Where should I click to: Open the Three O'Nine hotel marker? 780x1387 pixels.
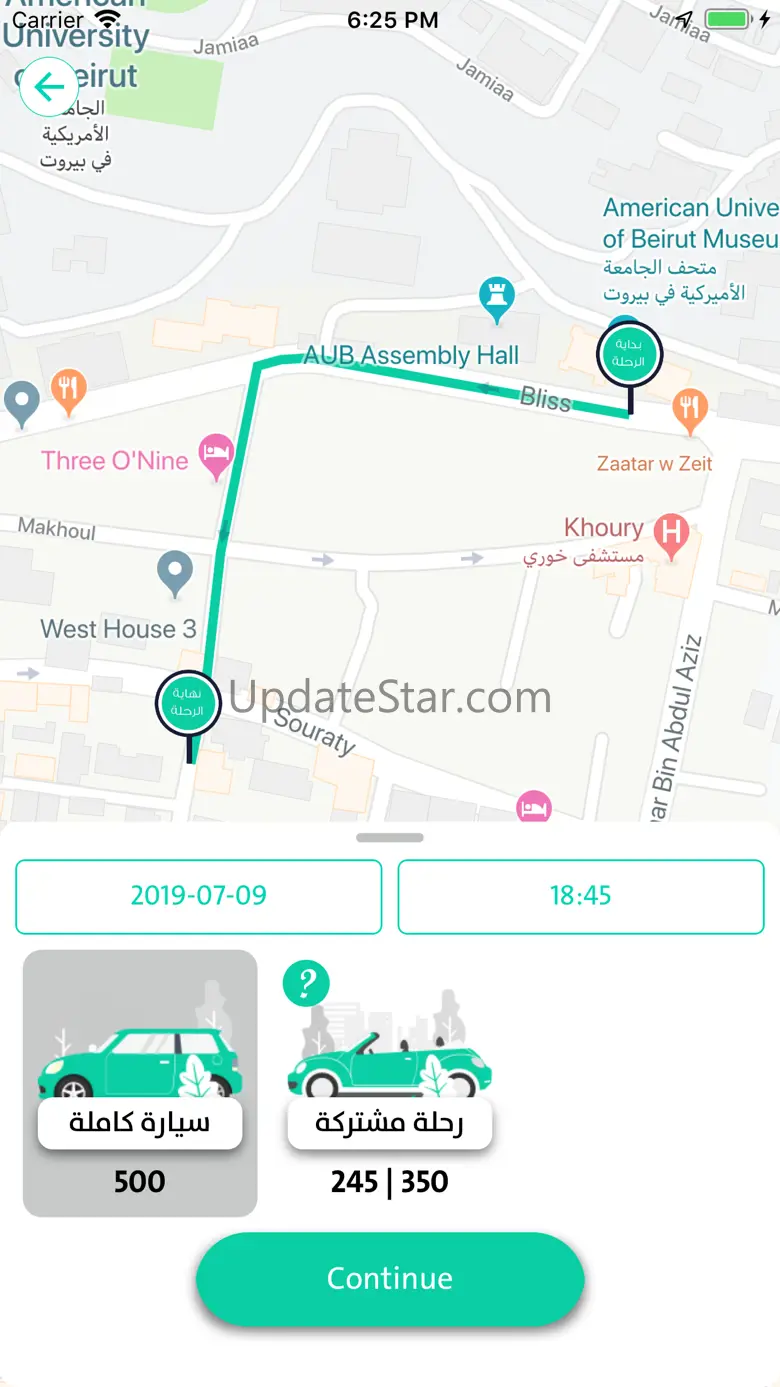pyautogui.click(x=216, y=456)
